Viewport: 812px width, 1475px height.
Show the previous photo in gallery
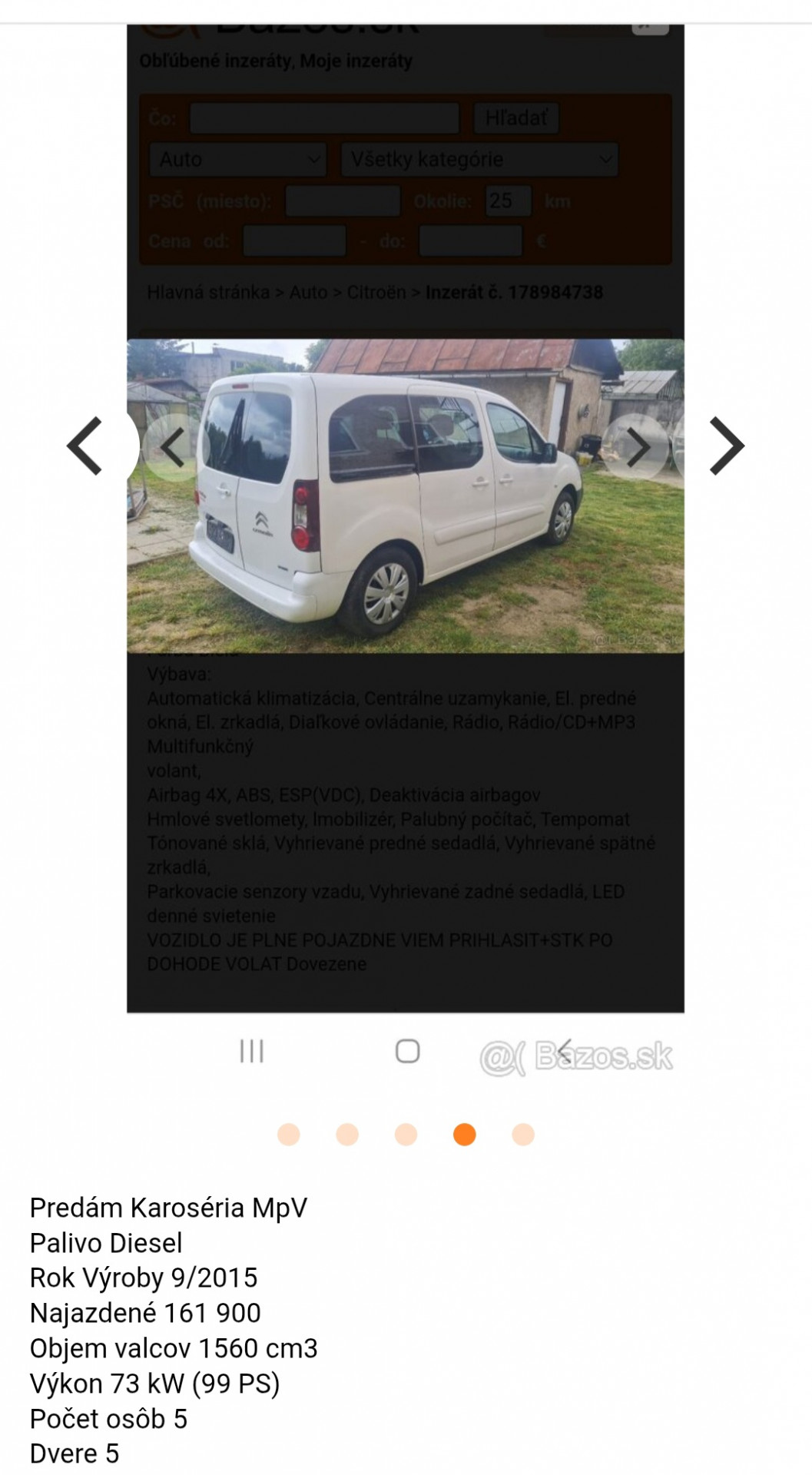pos(85,446)
